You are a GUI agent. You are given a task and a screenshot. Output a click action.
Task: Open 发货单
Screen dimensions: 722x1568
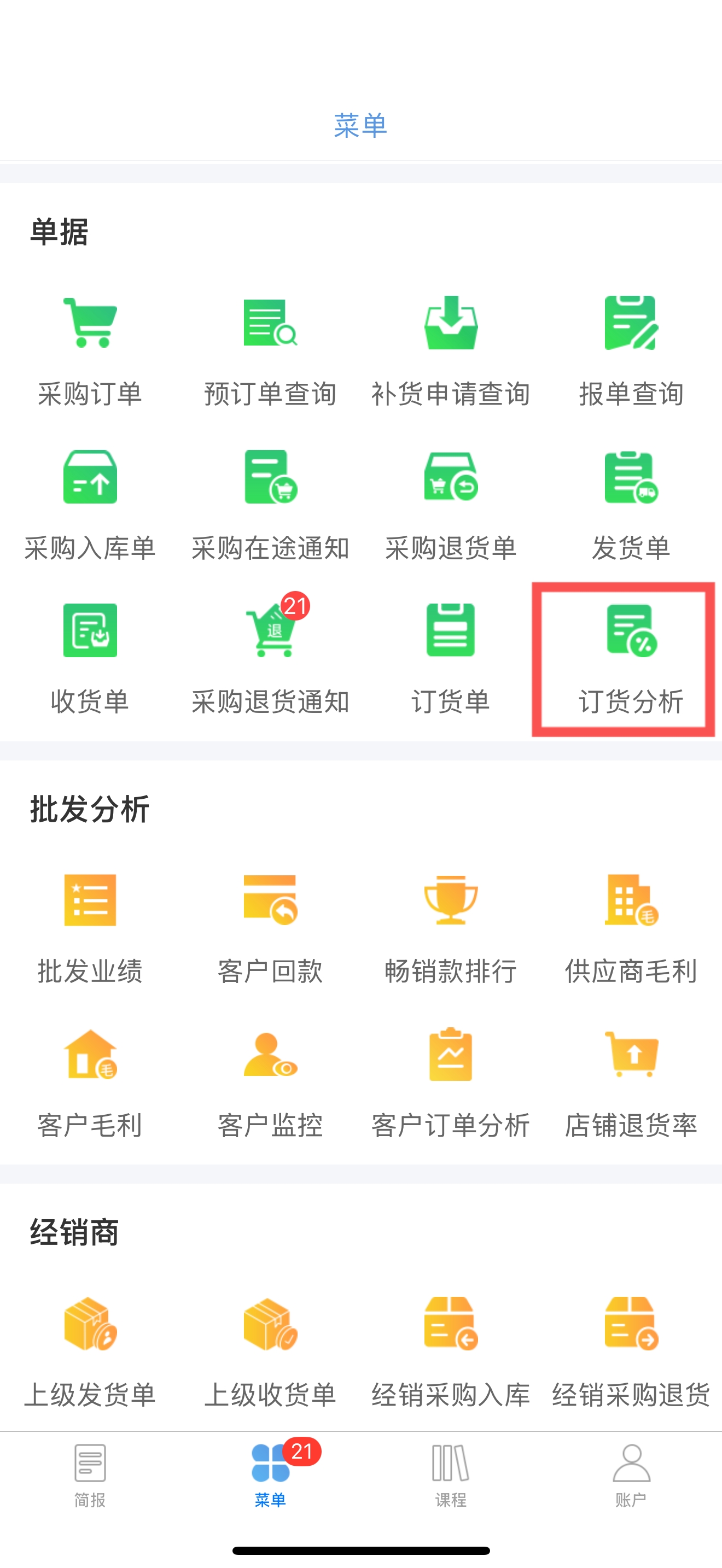click(x=631, y=506)
